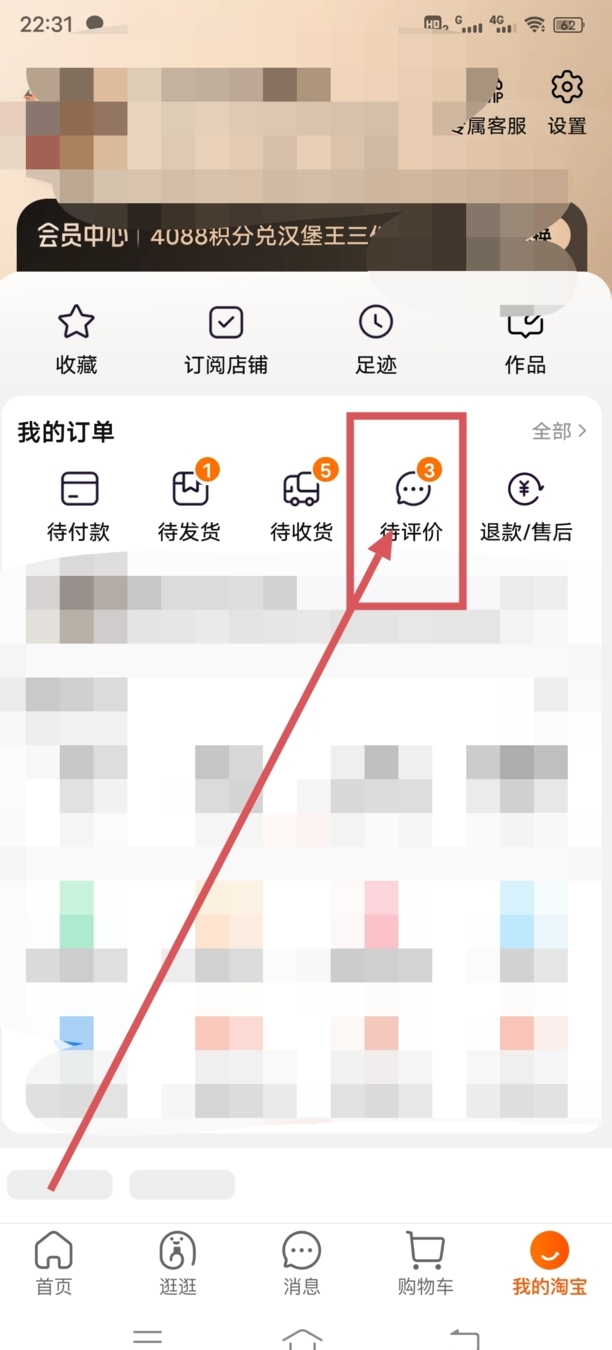Screen dimensions: 612x1350
Task: View 足迹 browsing history
Action: pyautogui.click(x=376, y=339)
